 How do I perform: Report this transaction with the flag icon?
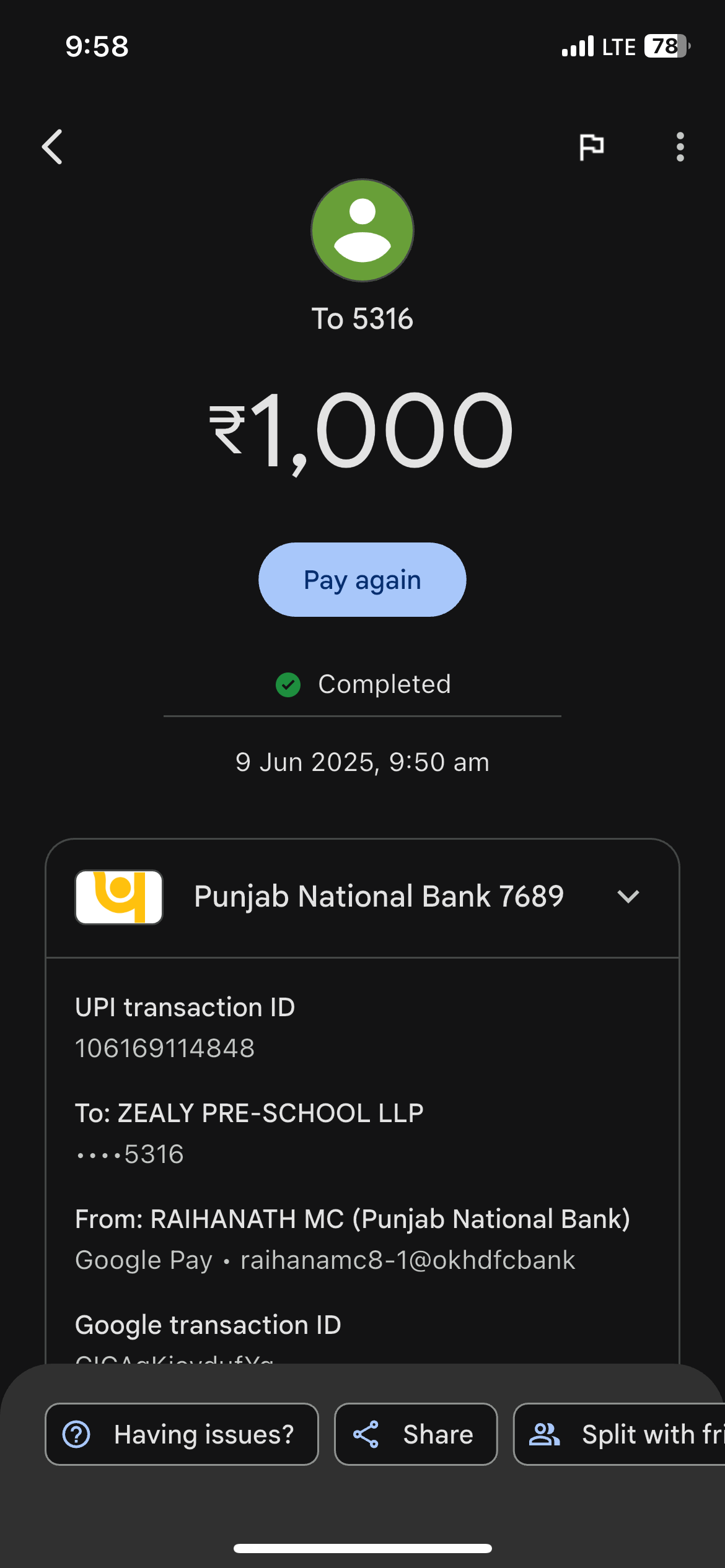click(591, 147)
